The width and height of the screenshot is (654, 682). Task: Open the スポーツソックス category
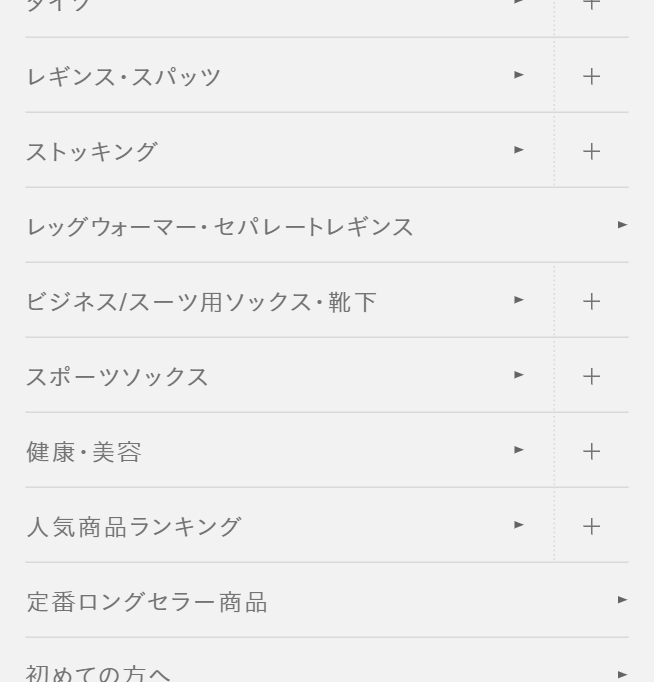pos(118,376)
